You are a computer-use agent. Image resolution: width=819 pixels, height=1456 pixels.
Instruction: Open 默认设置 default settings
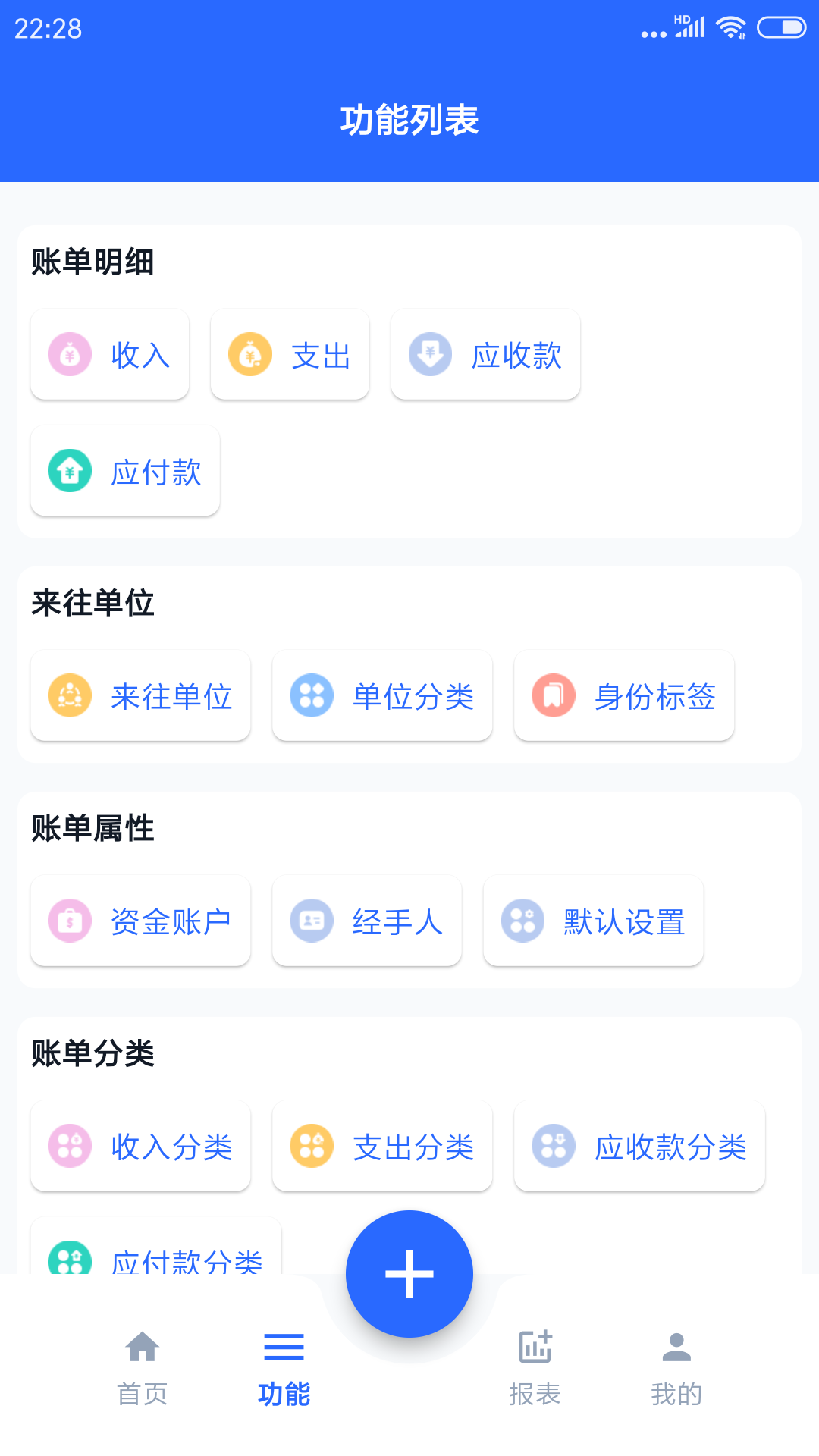click(593, 920)
